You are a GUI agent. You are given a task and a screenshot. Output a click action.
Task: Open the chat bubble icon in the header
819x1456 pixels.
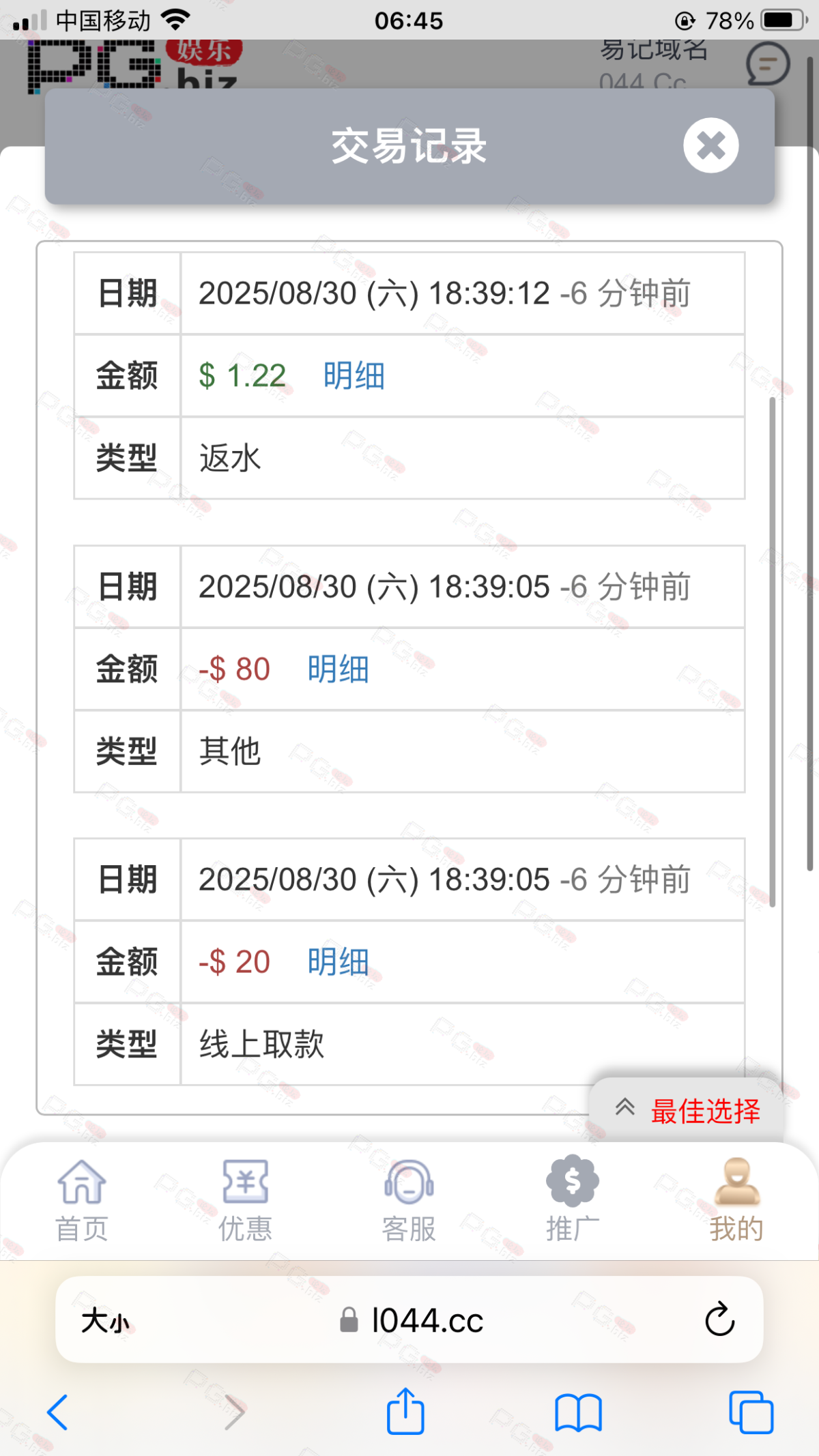click(768, 65)
